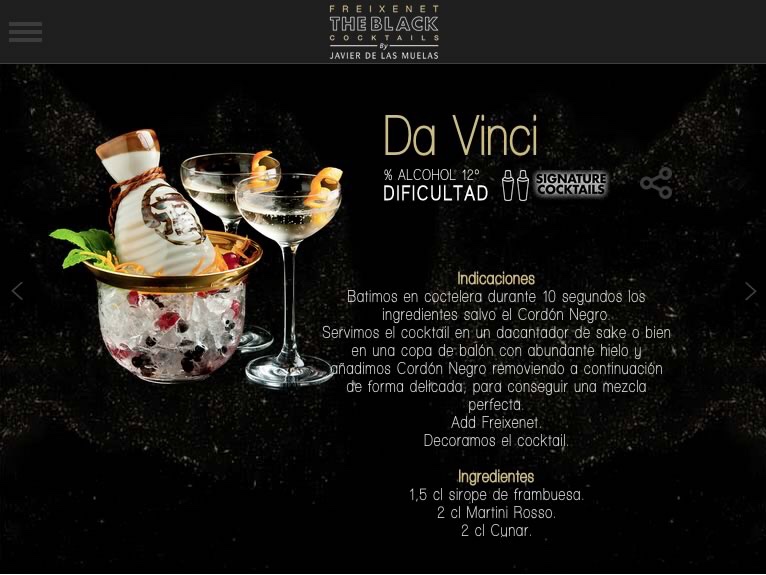The image size is (766, 575).
Task: Open the Signature Cocktails category badge
Action: [x=571, y=184]
